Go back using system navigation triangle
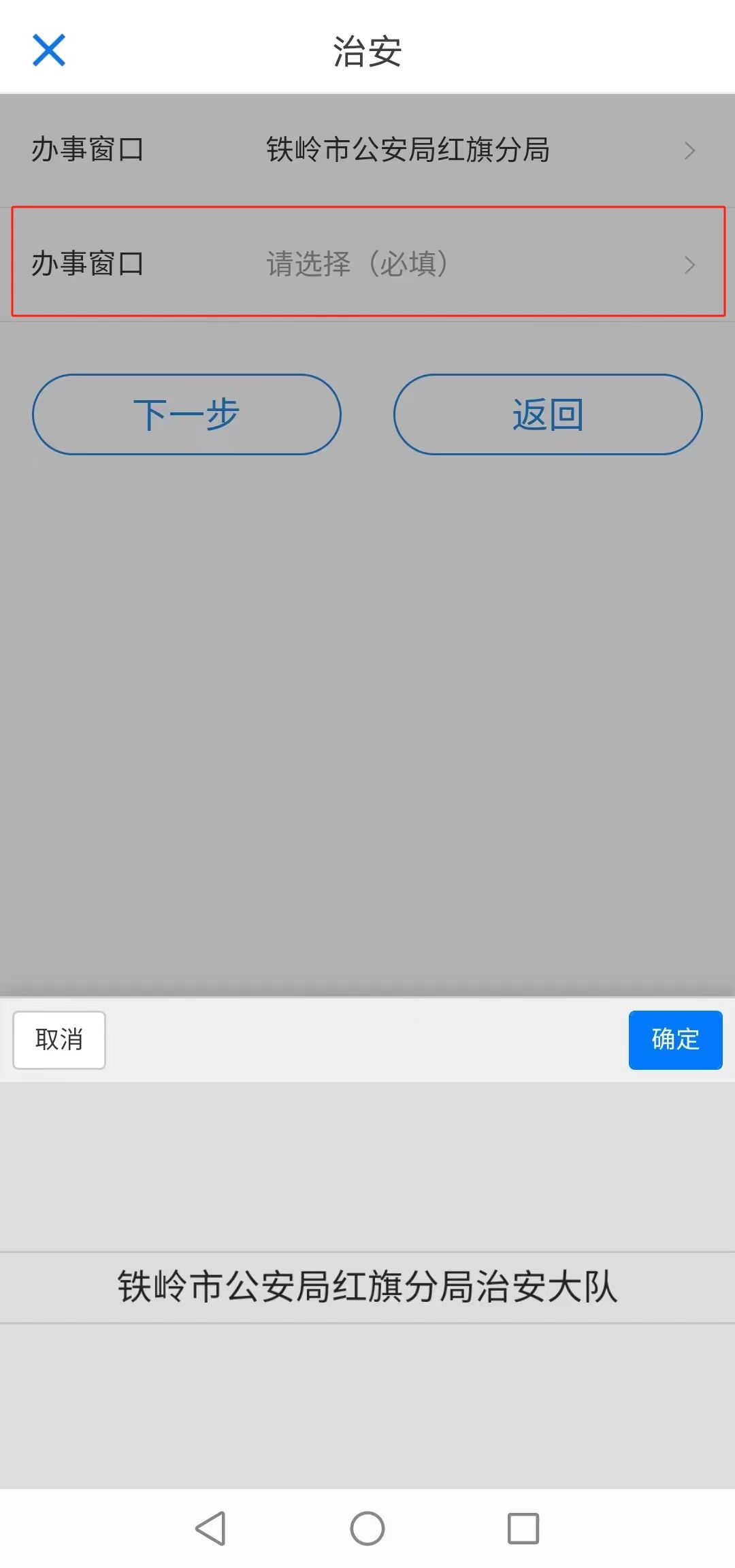 [x=210, y=1529]
